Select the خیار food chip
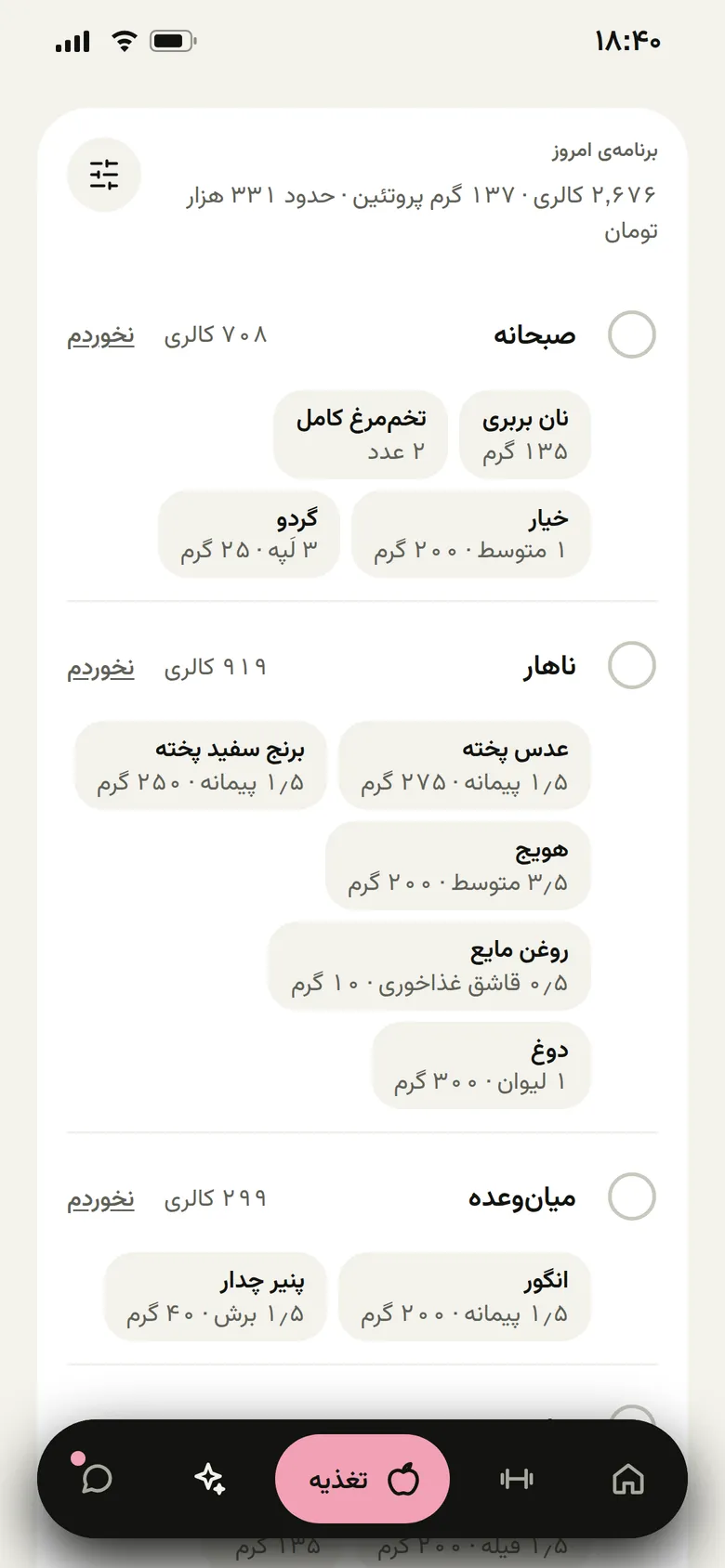This screenshot has width=725, height=1568. pyautogui.click(x=471, y=534)
